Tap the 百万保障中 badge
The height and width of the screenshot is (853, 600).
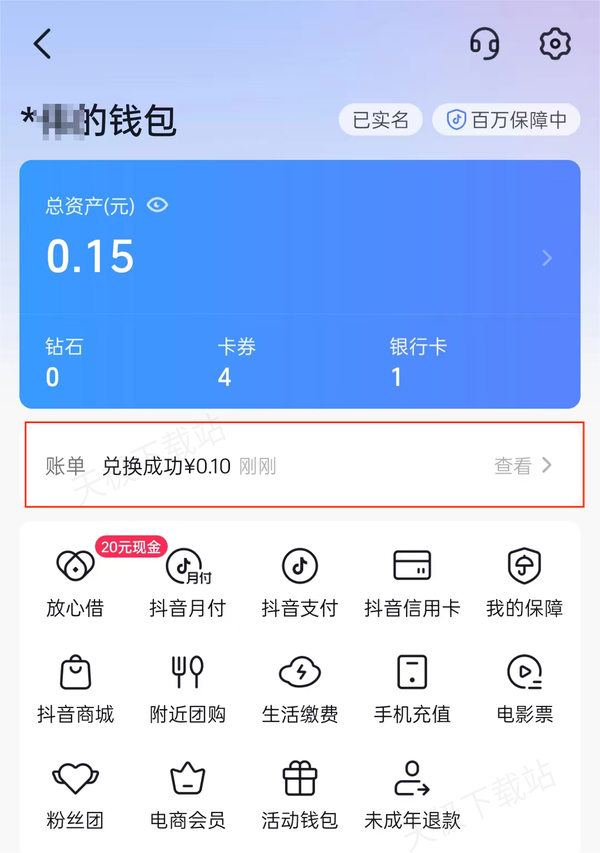506,120
